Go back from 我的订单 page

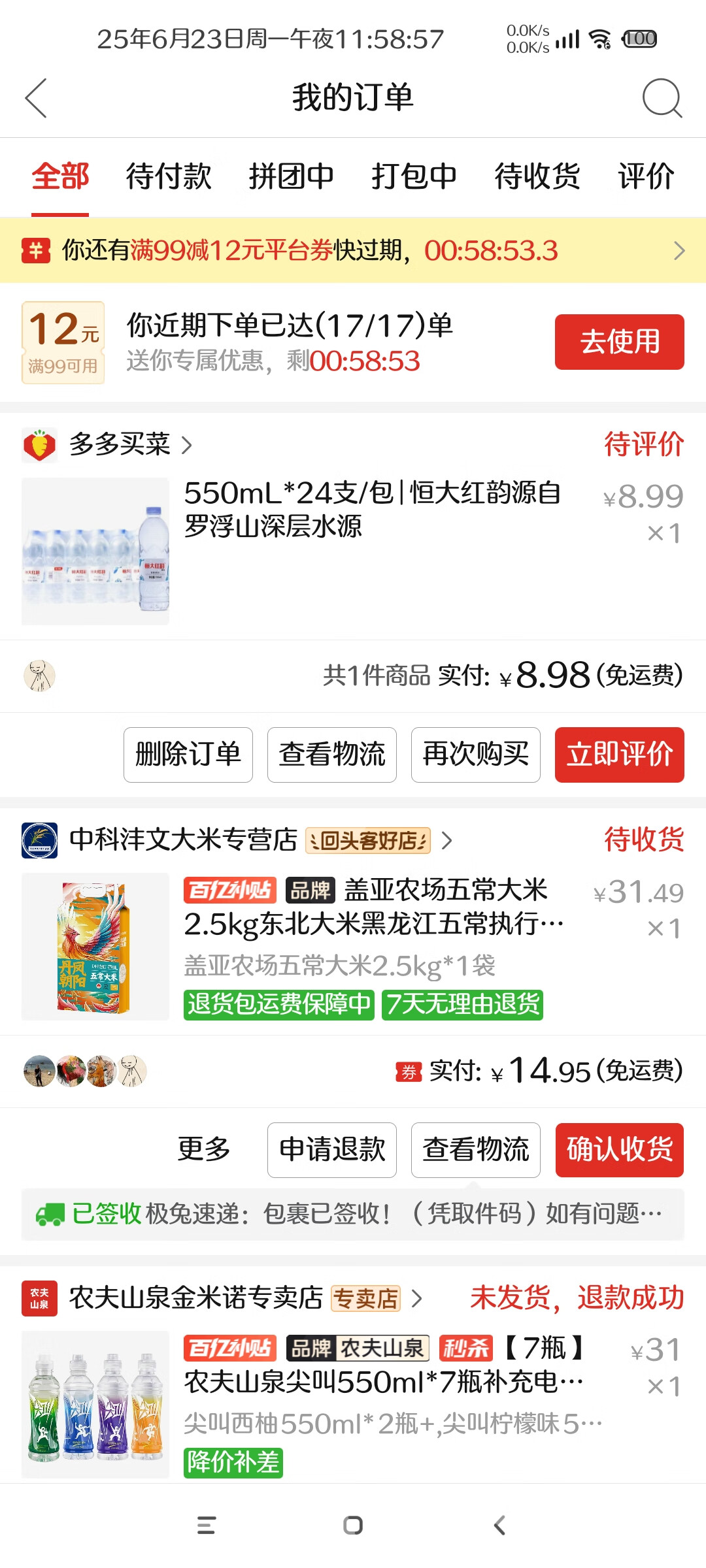coord(37,98)
